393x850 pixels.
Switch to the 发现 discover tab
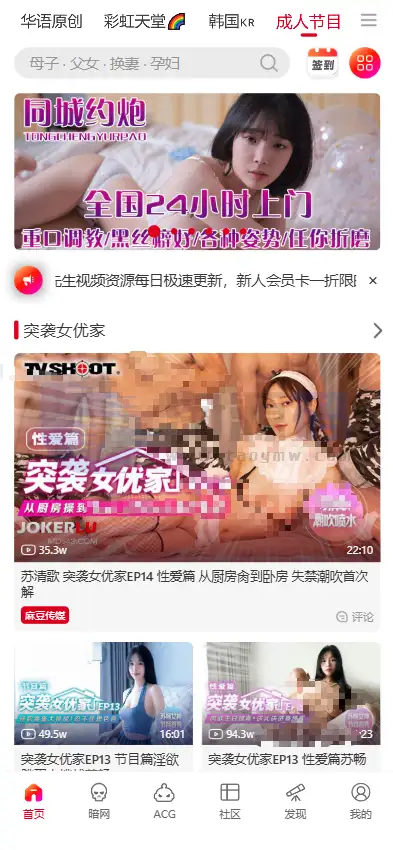pyautogui.click(x=295, y=801)
